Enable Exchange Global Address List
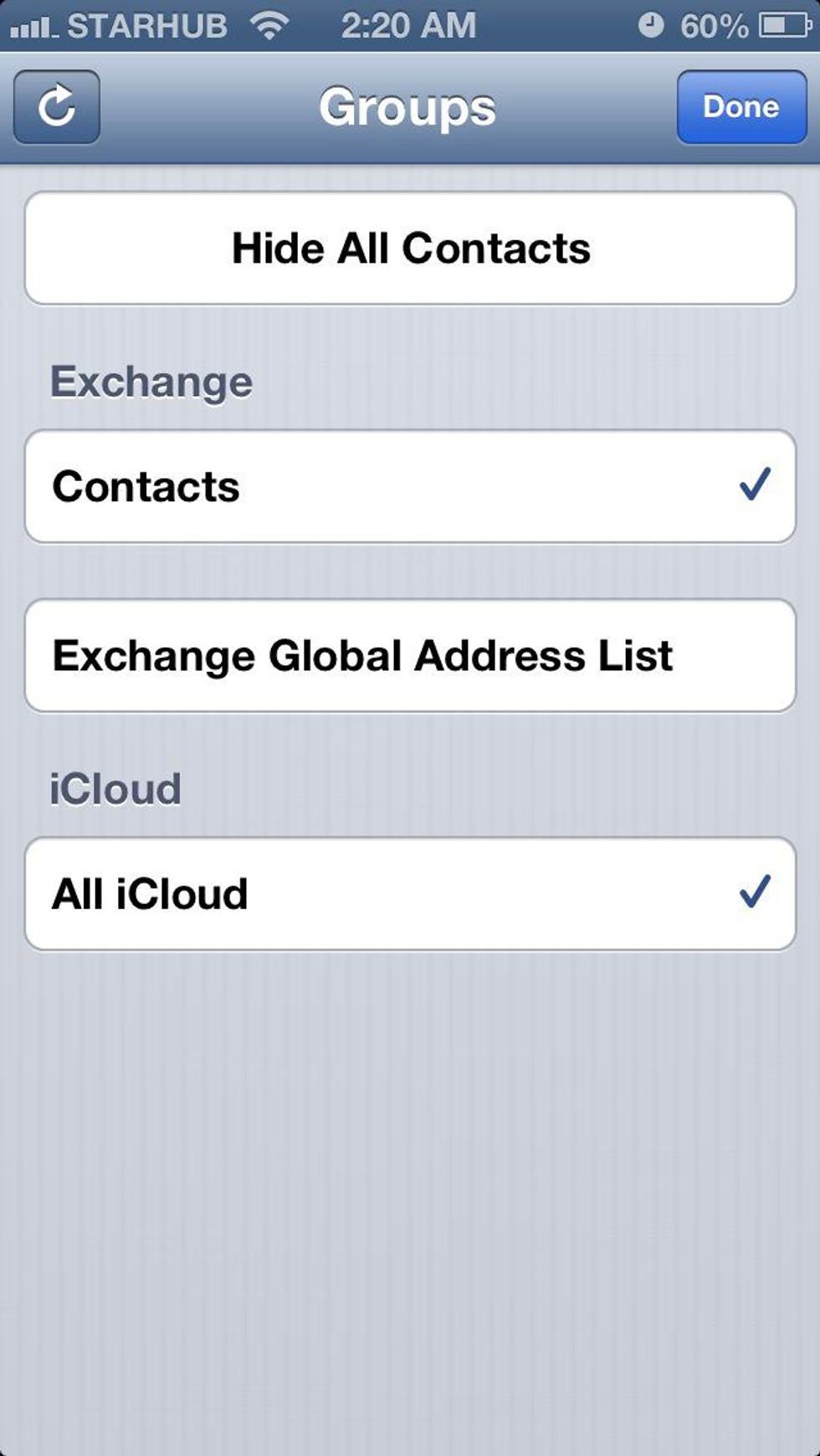This screenshot has width=820, height=1456. click(x=410, y=656)
